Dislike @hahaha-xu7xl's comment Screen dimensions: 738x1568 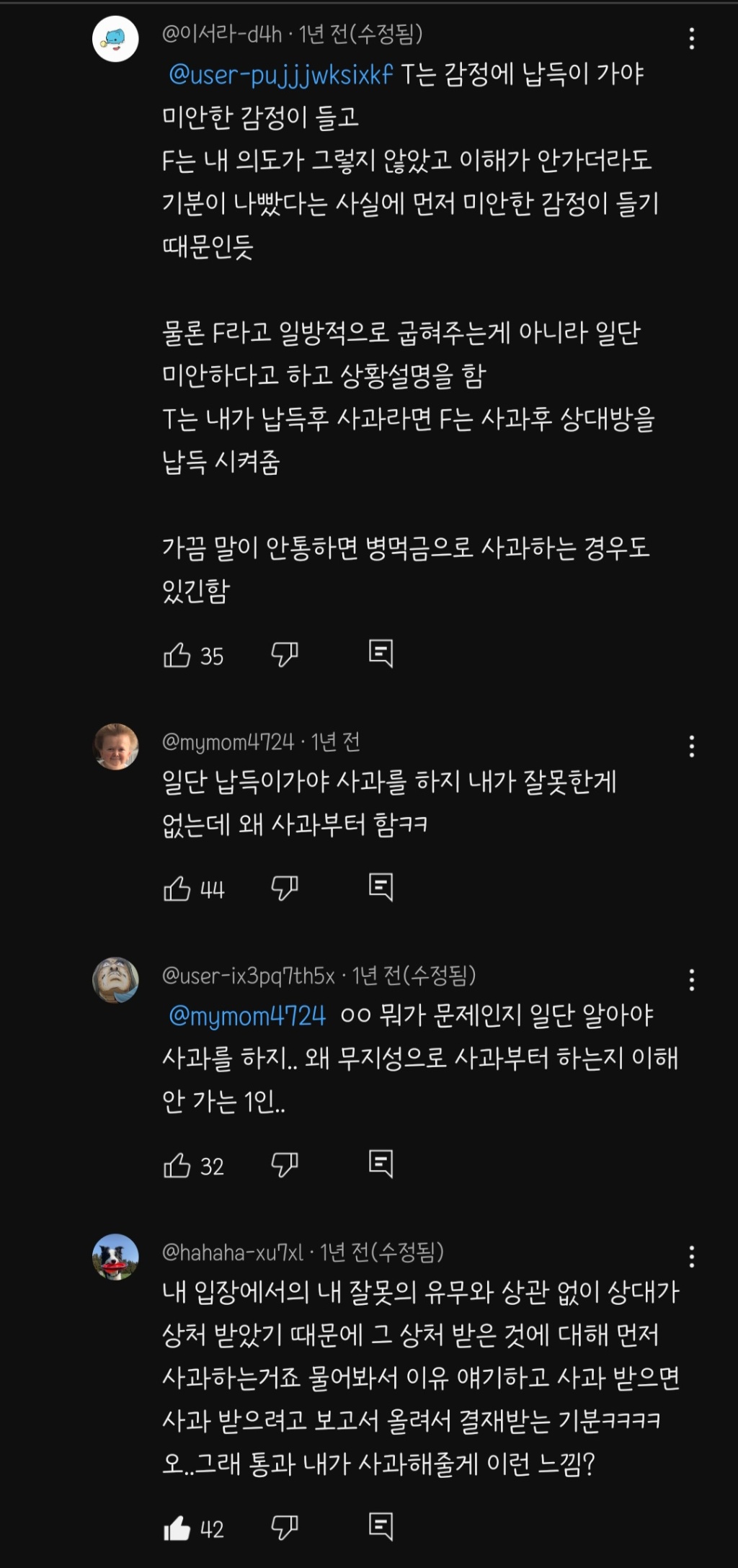point(285,1528)
